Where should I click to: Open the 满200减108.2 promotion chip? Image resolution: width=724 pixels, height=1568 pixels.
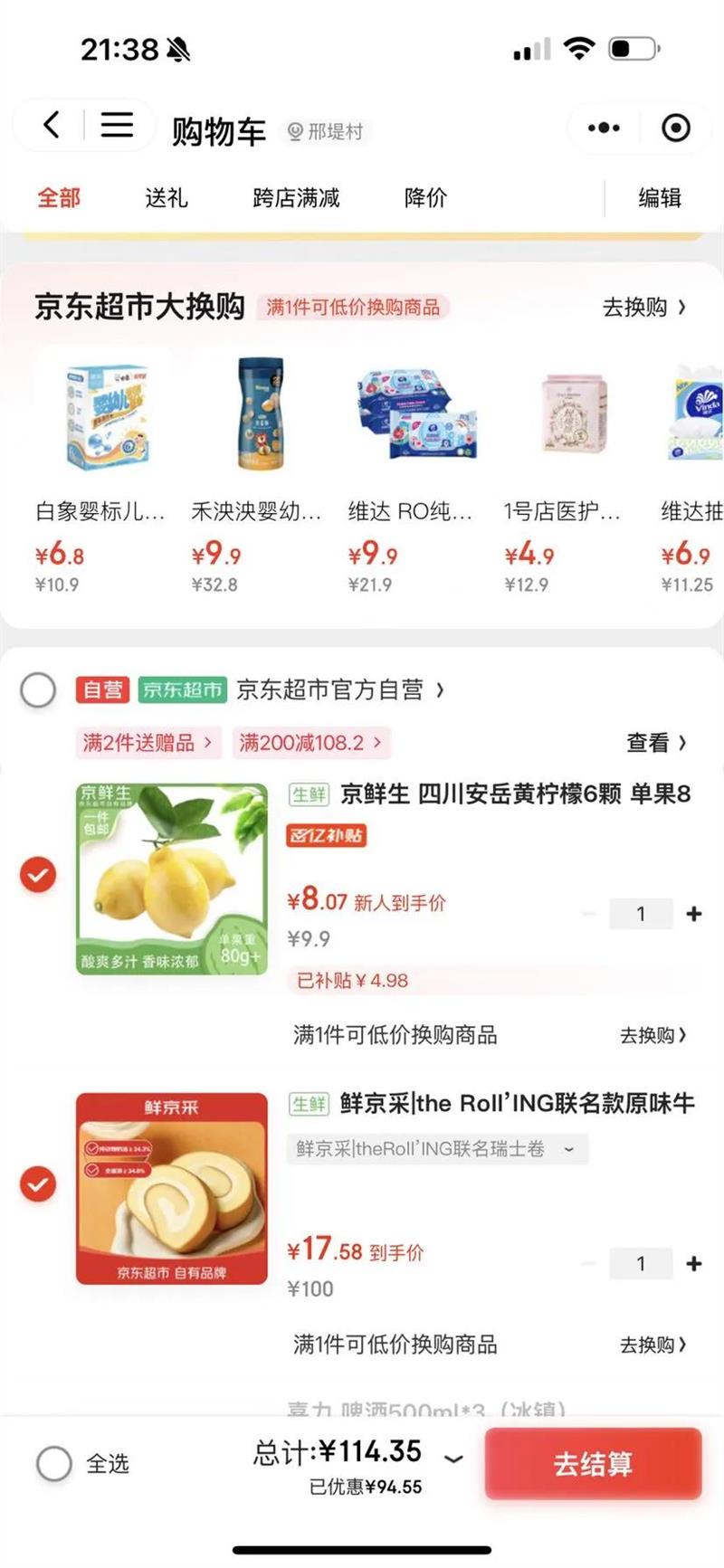click(310, 743)
